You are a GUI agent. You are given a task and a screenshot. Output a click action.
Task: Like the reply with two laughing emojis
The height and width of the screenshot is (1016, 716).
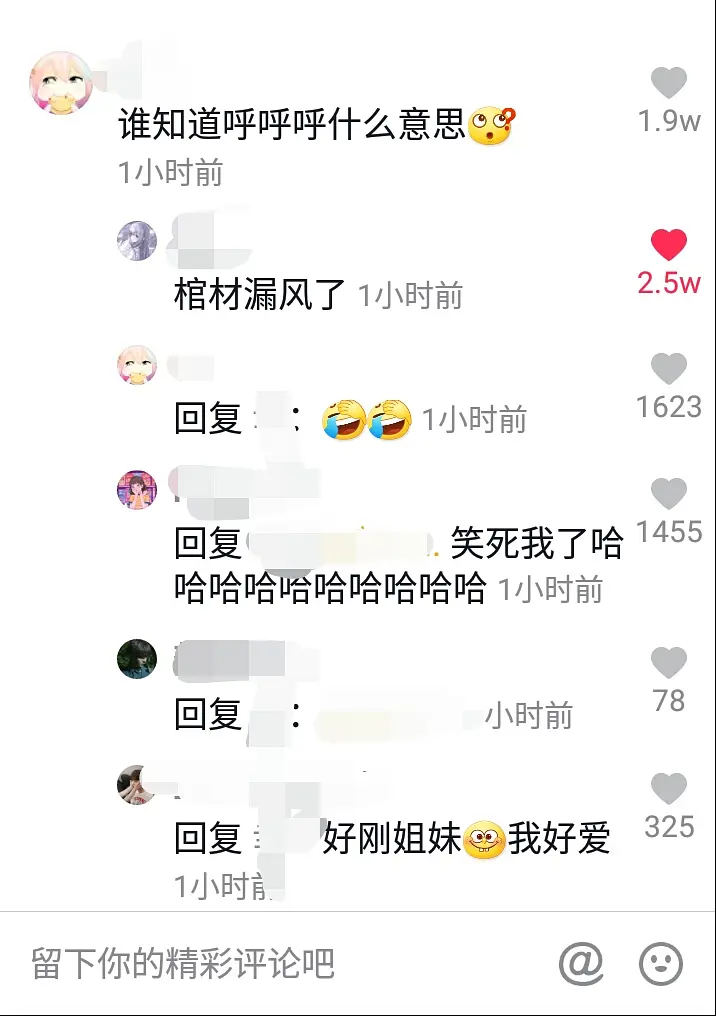click(x=669, y=370)
